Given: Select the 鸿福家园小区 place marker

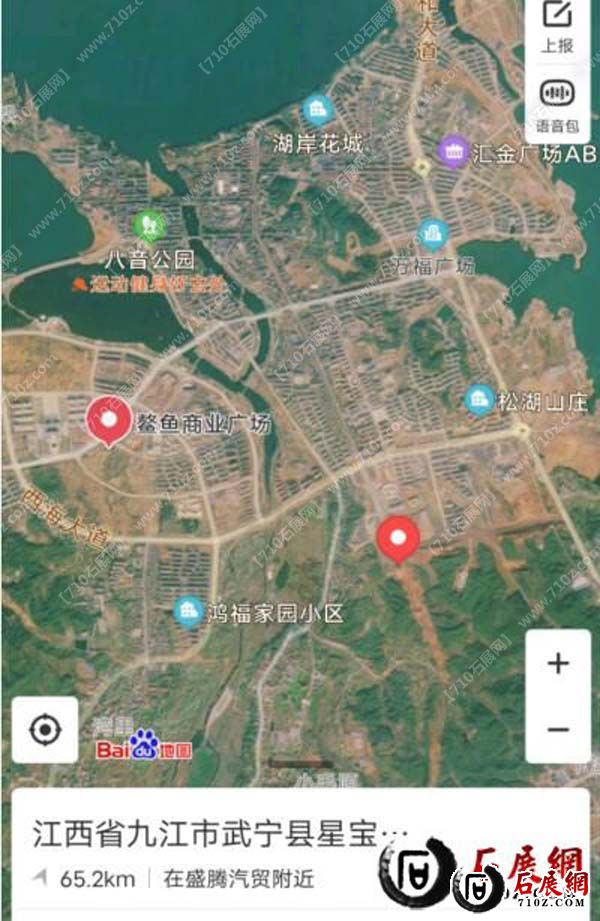Looking at the screenshot, I should pos(187,611).
